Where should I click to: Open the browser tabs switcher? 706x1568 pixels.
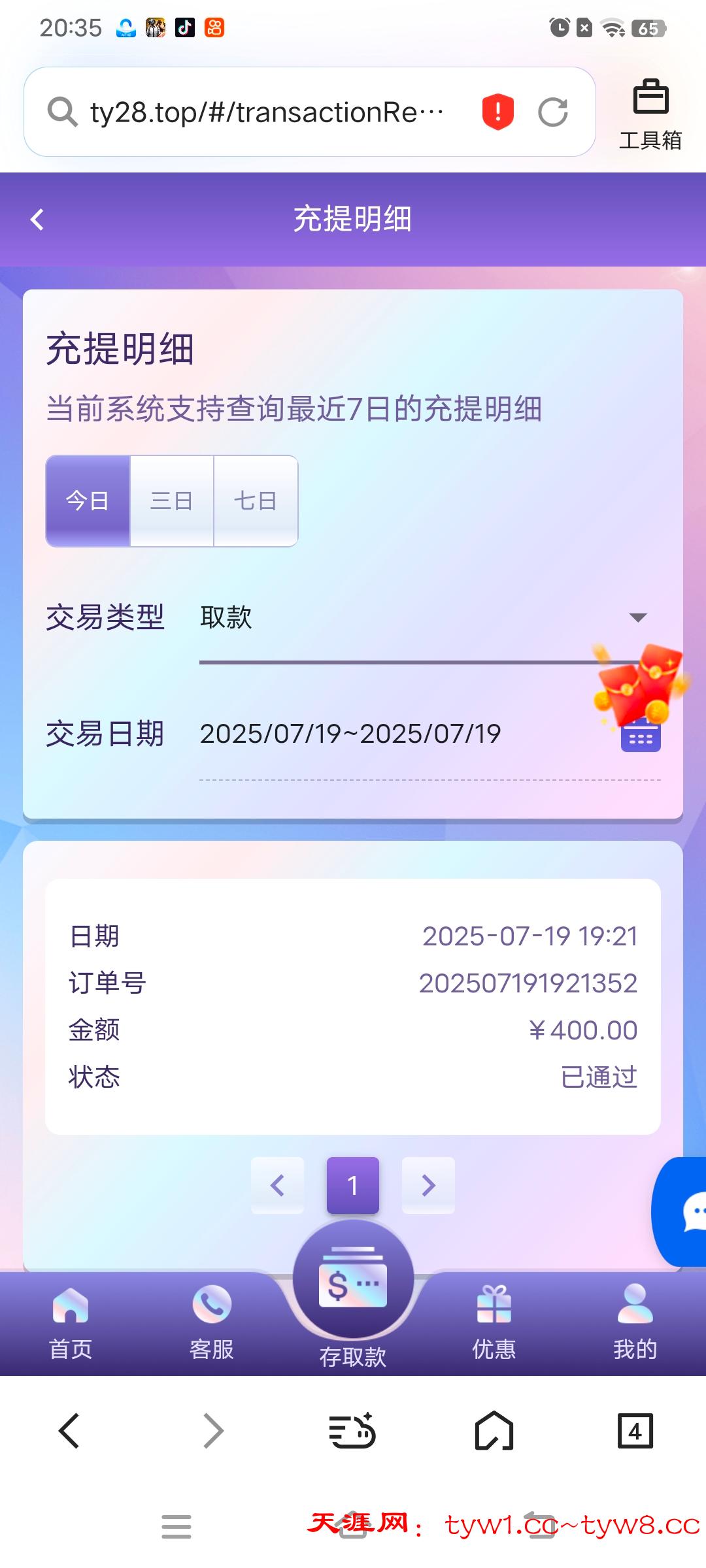click(x=635, y=1431)
